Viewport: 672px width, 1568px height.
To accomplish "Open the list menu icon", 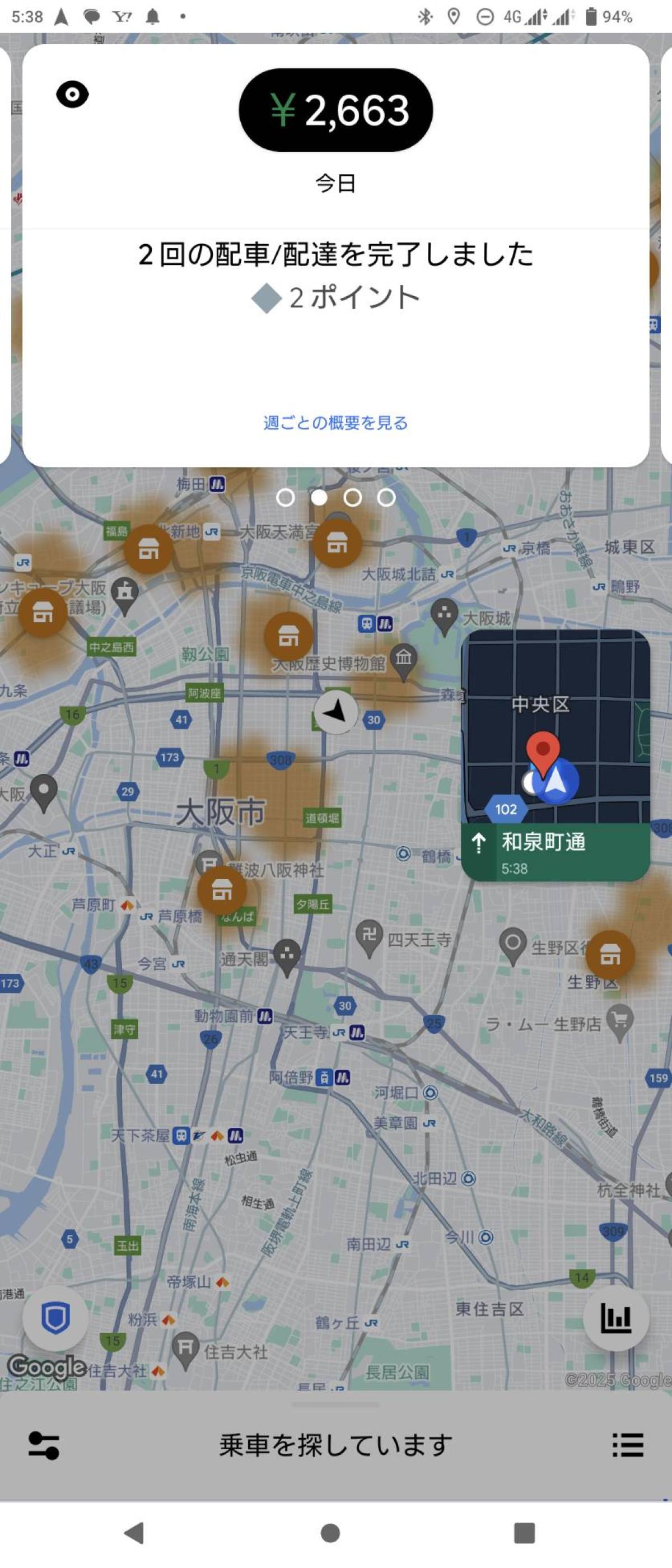I will coord(628,1444).
